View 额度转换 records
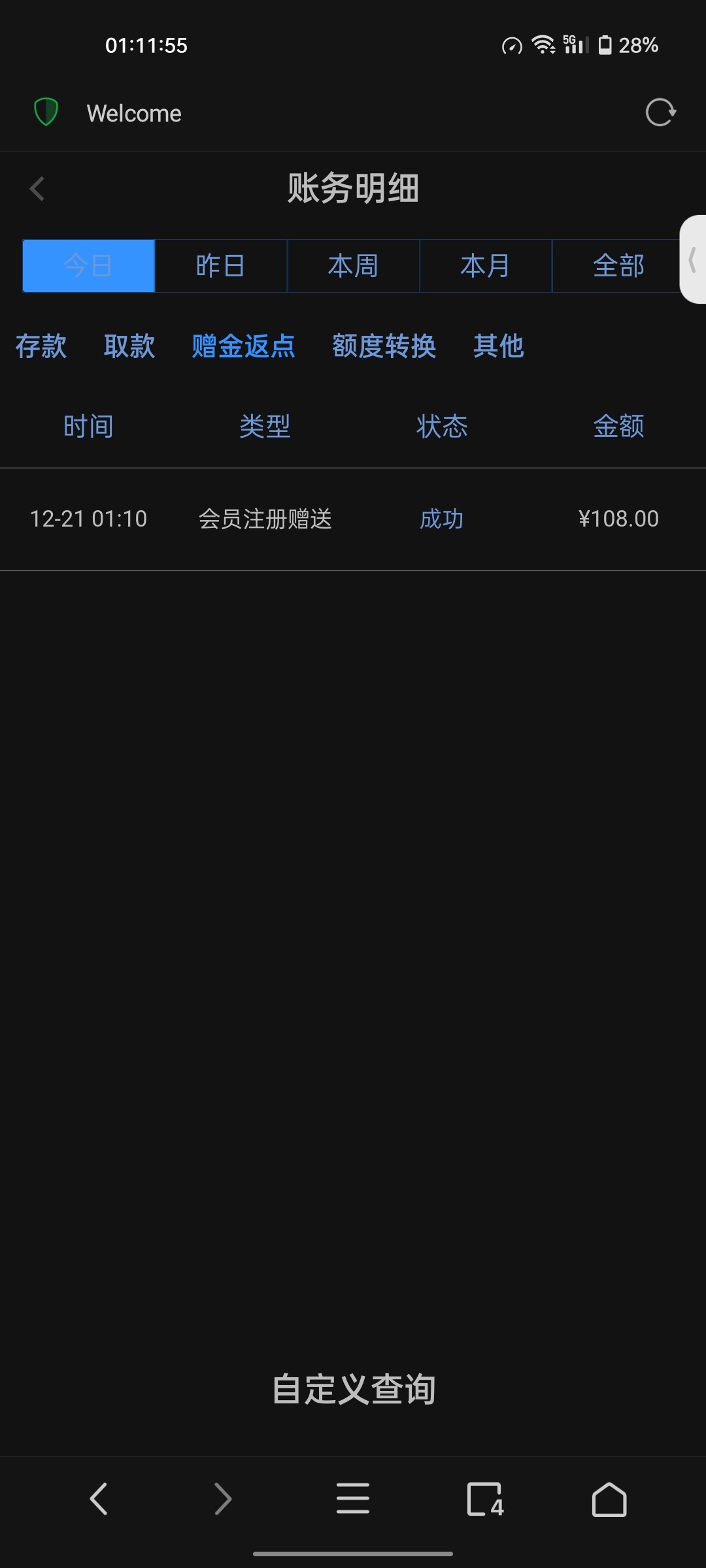706x1568 pixels. tap(384, 346)
